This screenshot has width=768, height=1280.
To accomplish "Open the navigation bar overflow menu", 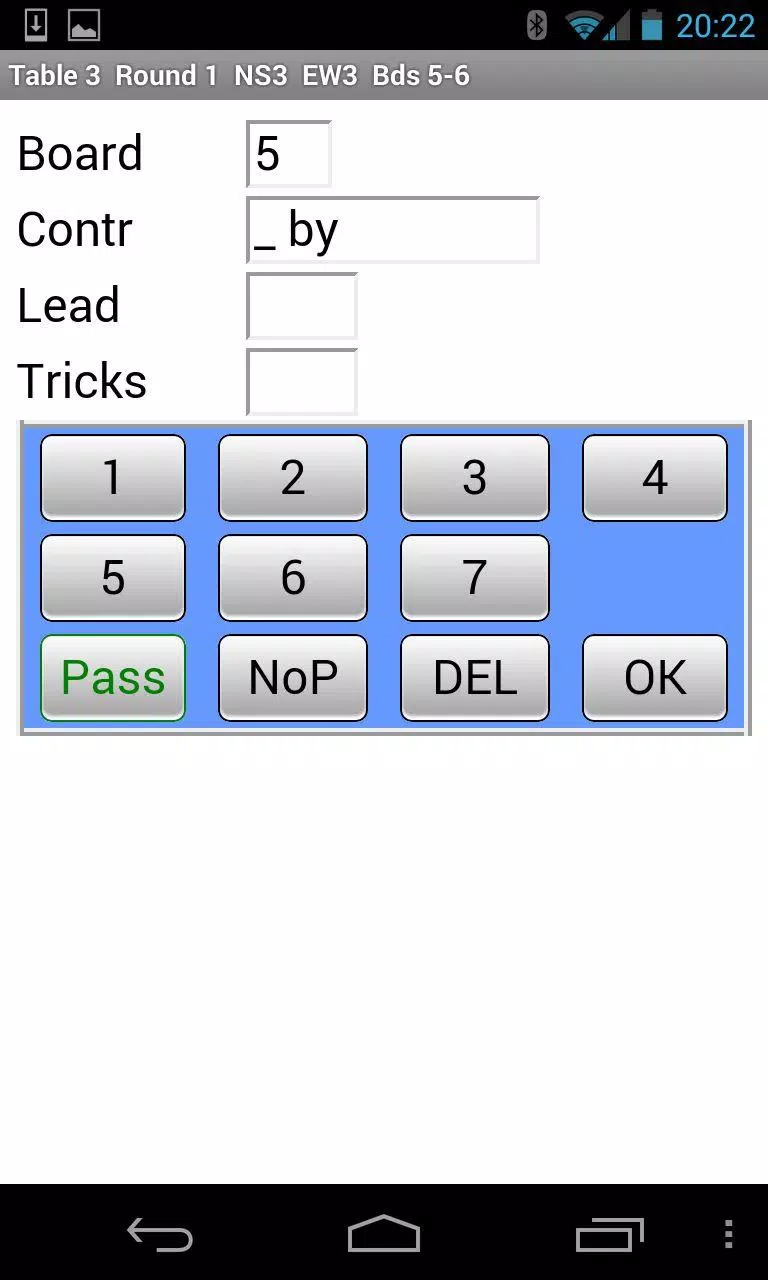I will pyautogui.click(x=728, y=1235).
